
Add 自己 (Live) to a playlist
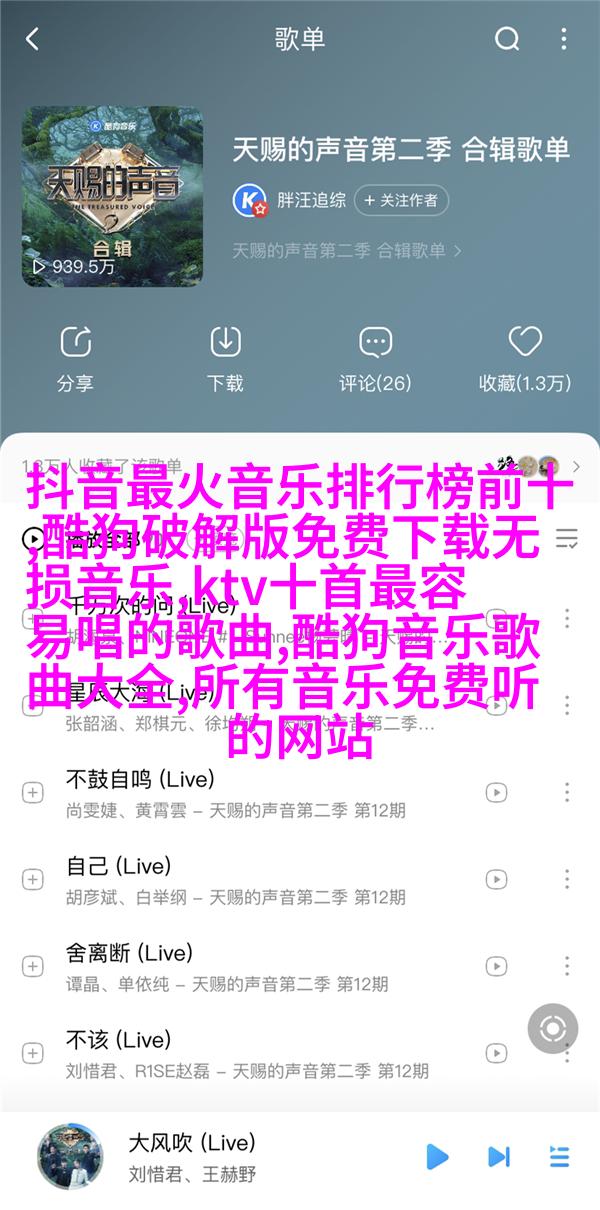click(x=33, y=879)
